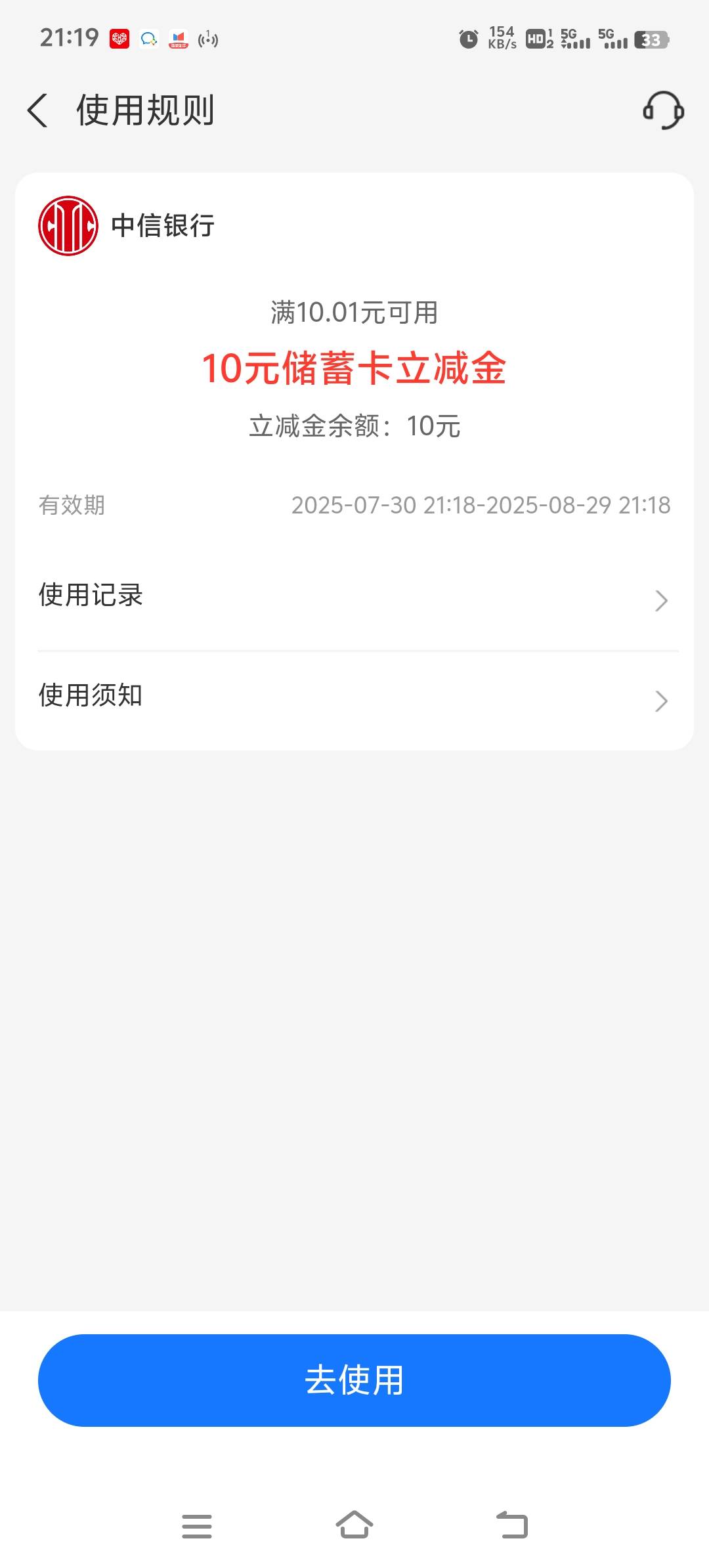Open 使用记录 row
709x1568 pixels.
pos(354,598)
